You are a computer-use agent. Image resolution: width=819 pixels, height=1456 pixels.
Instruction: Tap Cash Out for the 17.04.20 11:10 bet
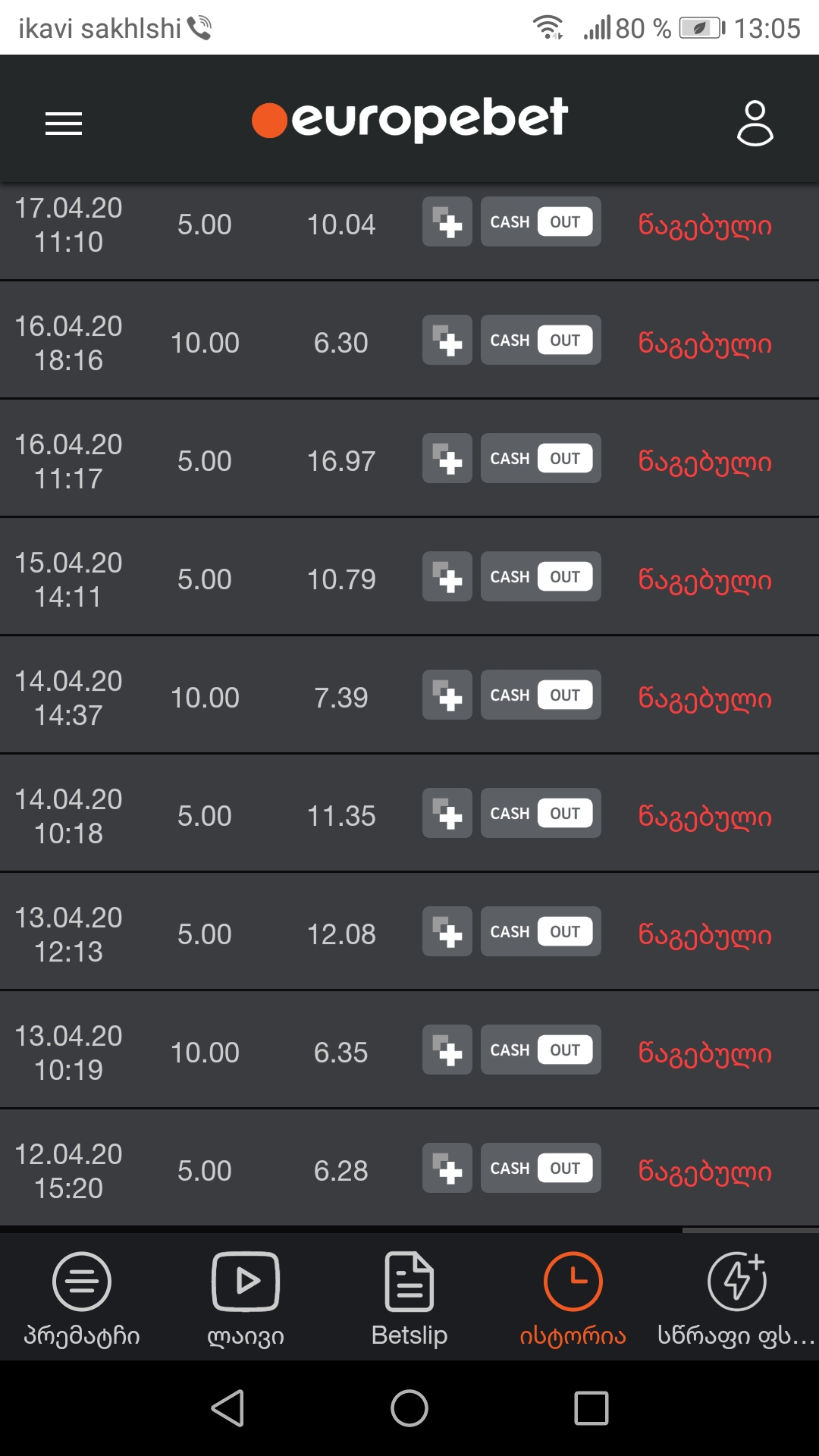coord(541,222)
